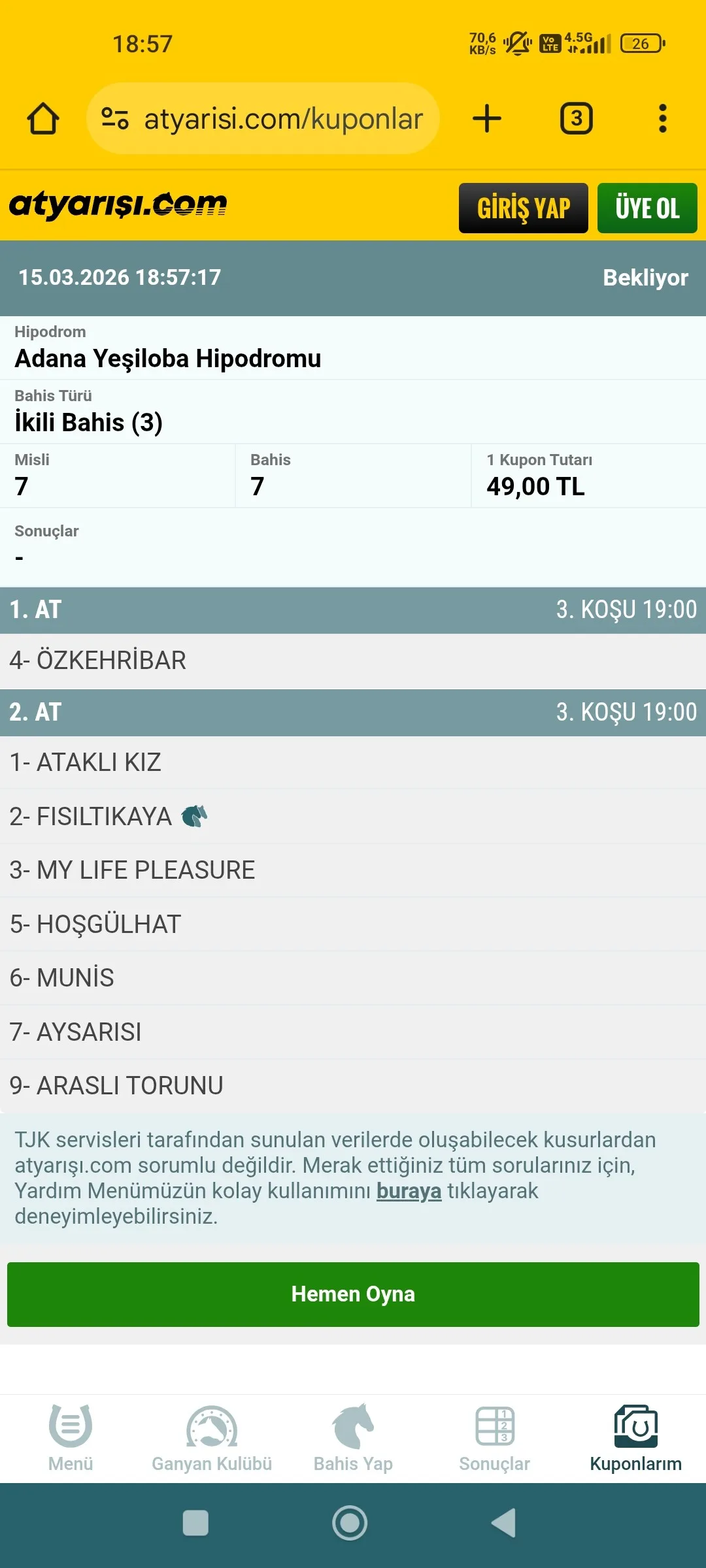Follow the underlined 'buraya' help link

tap(409, 1191)
